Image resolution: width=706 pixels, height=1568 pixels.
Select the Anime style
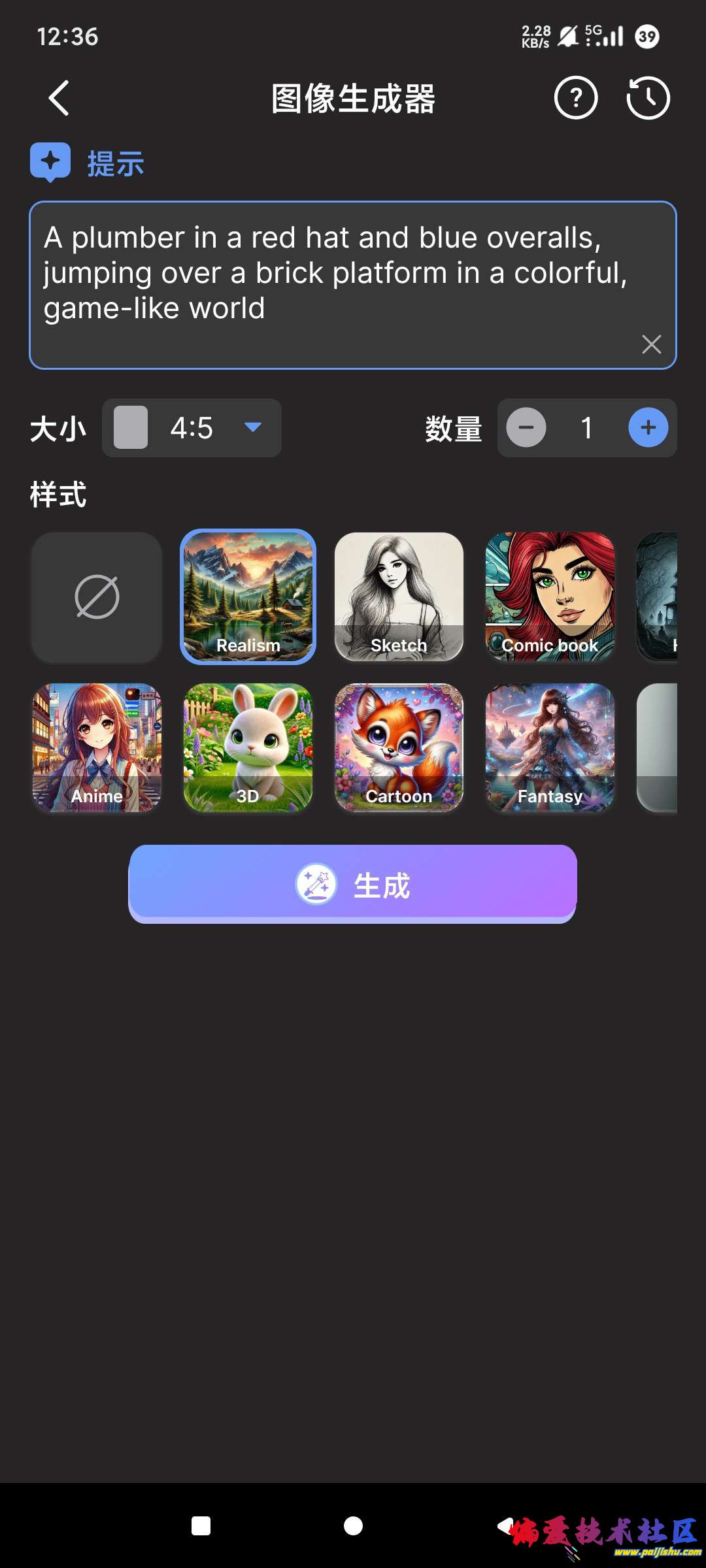[x=97, y=747]
